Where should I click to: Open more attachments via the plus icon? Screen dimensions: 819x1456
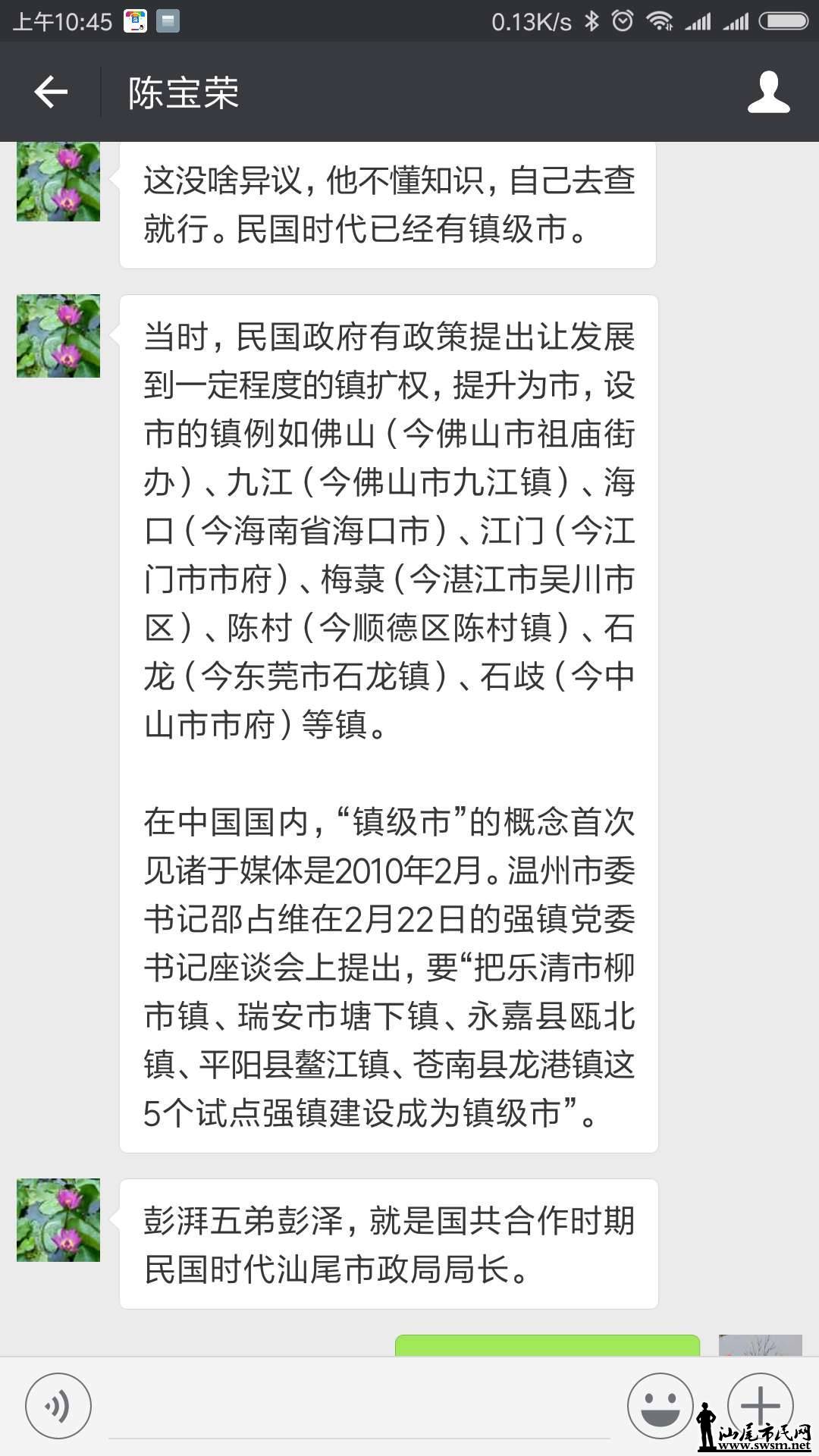(762, 1404)
